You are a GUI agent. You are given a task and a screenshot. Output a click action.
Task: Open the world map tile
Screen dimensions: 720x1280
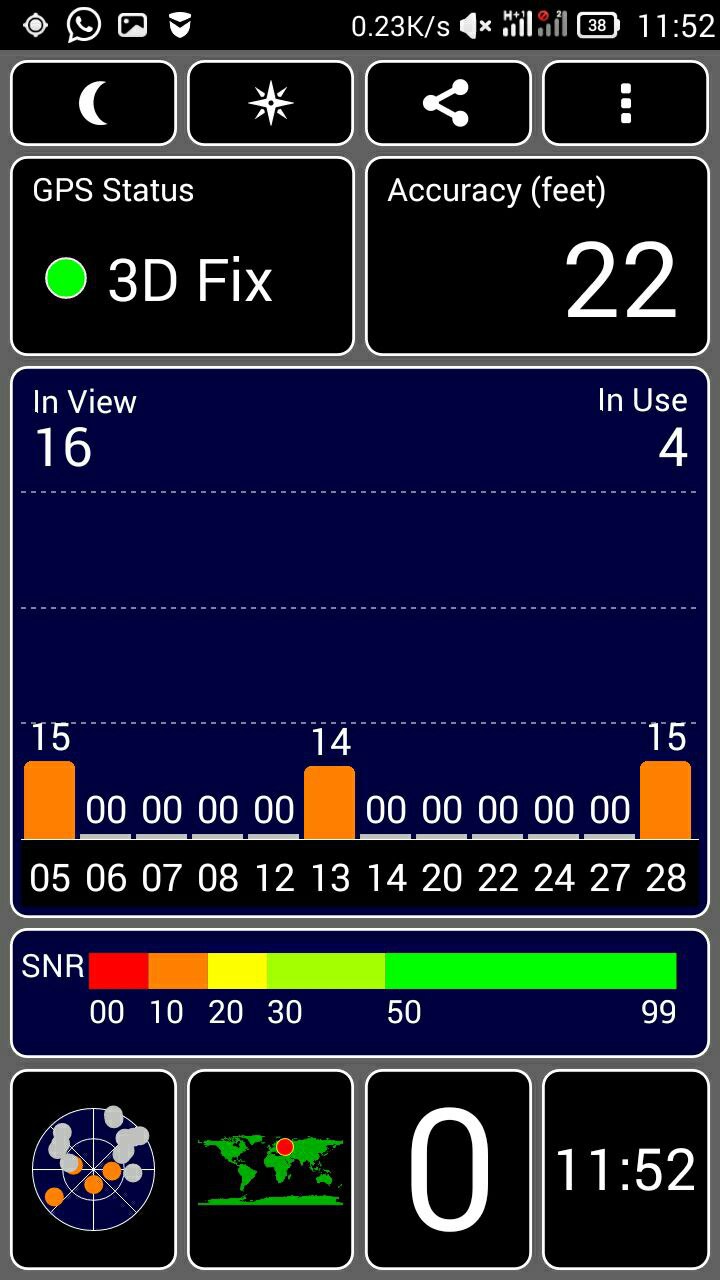click(x=270, y=1169)
